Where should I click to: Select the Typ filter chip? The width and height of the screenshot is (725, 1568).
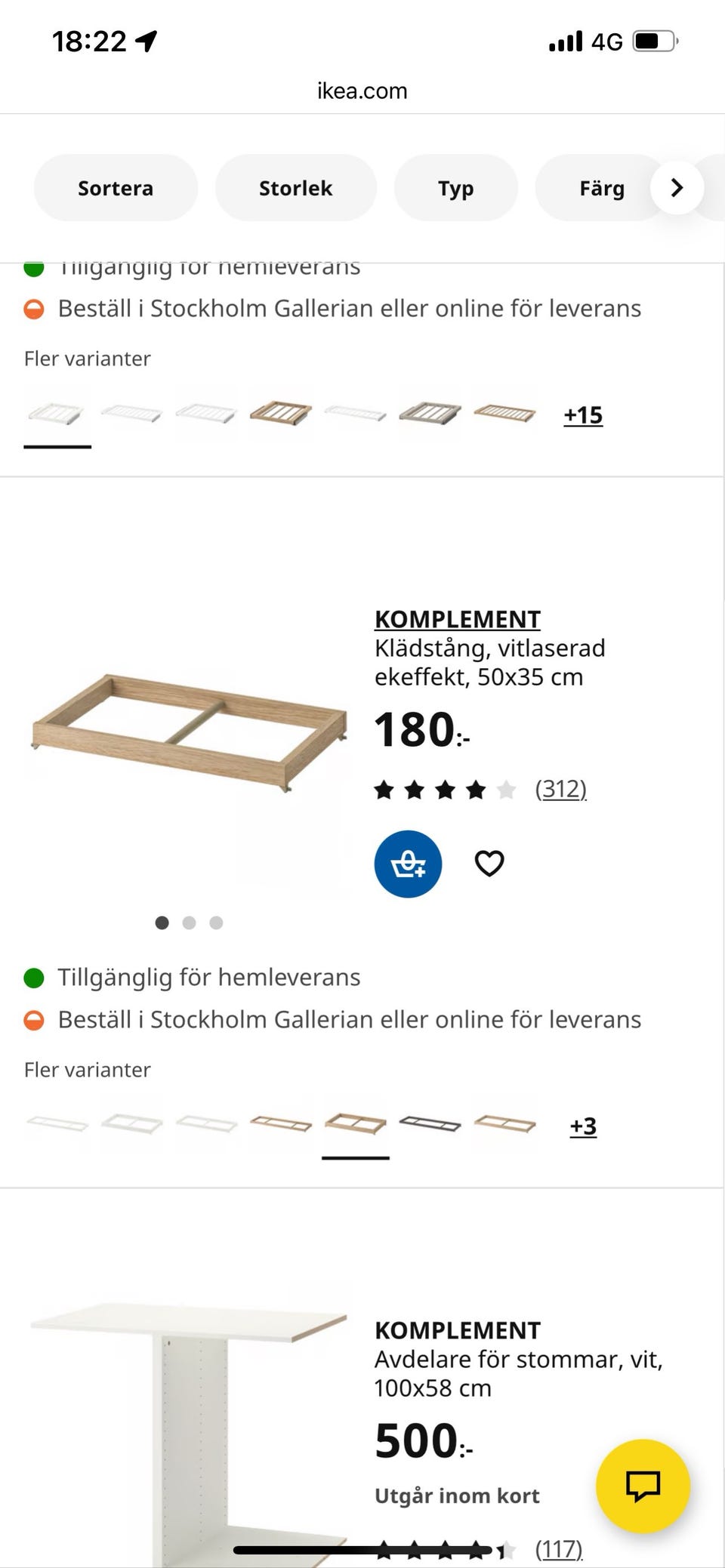[456, 188]
